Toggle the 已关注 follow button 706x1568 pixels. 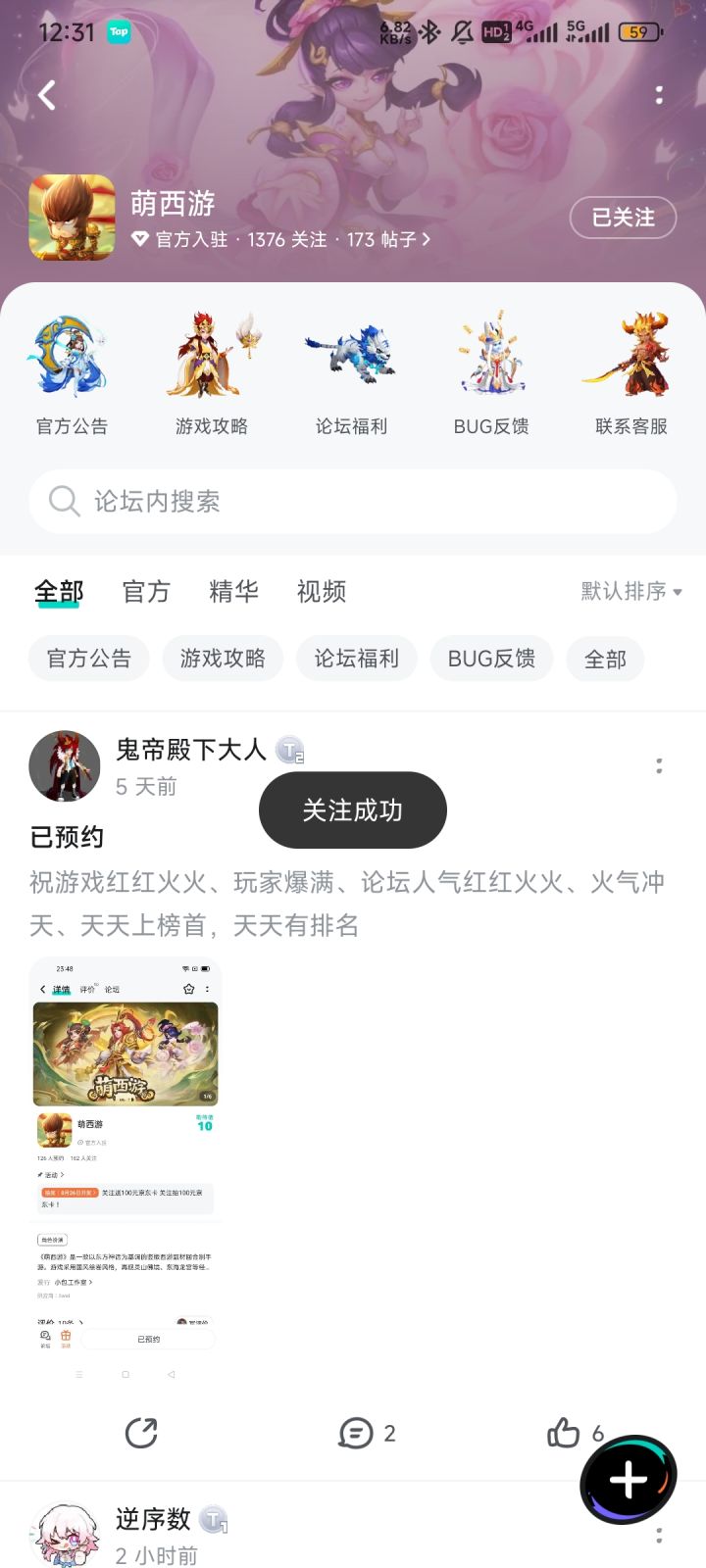click(623, 219)
